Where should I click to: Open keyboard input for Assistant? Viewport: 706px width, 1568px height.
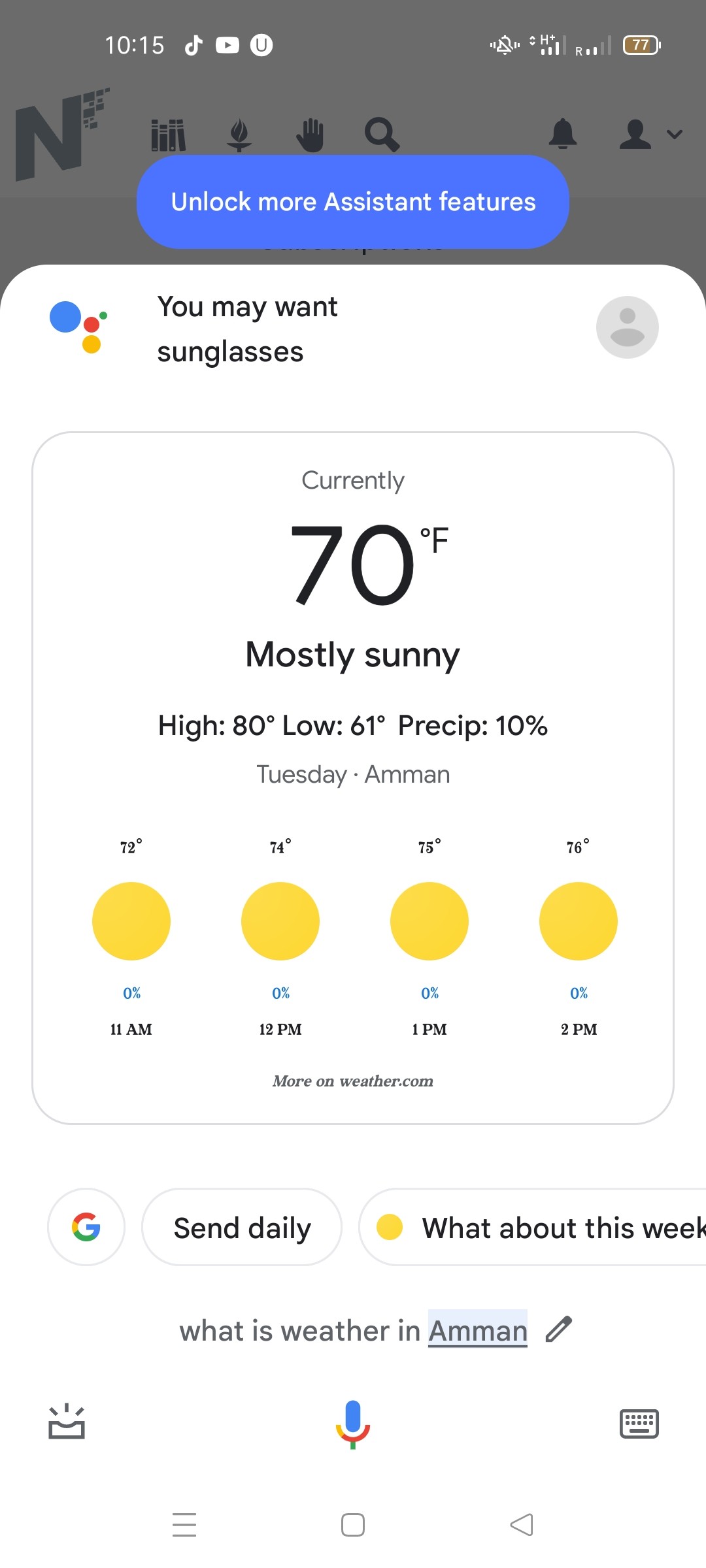coord(639,1424)
